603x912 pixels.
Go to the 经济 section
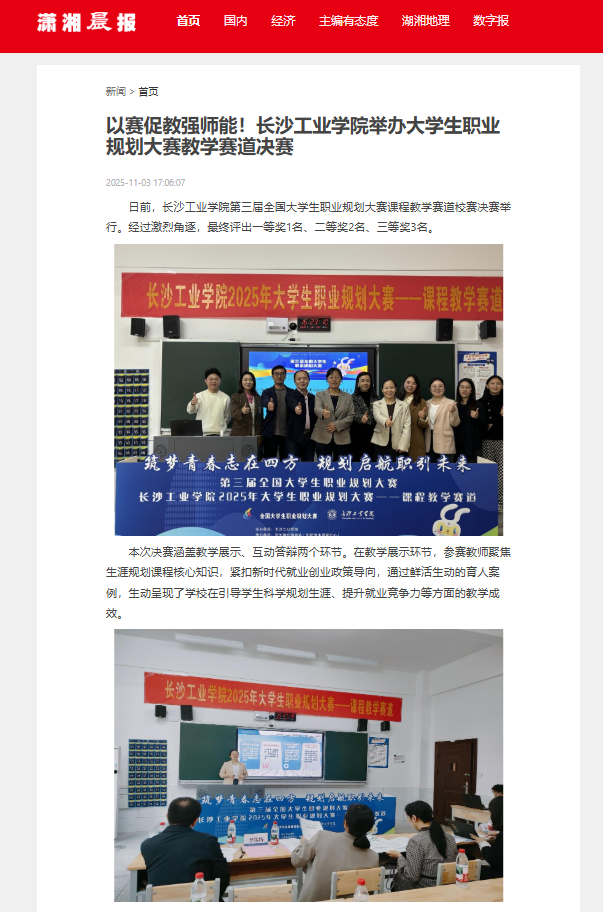[x=283, y=21]
